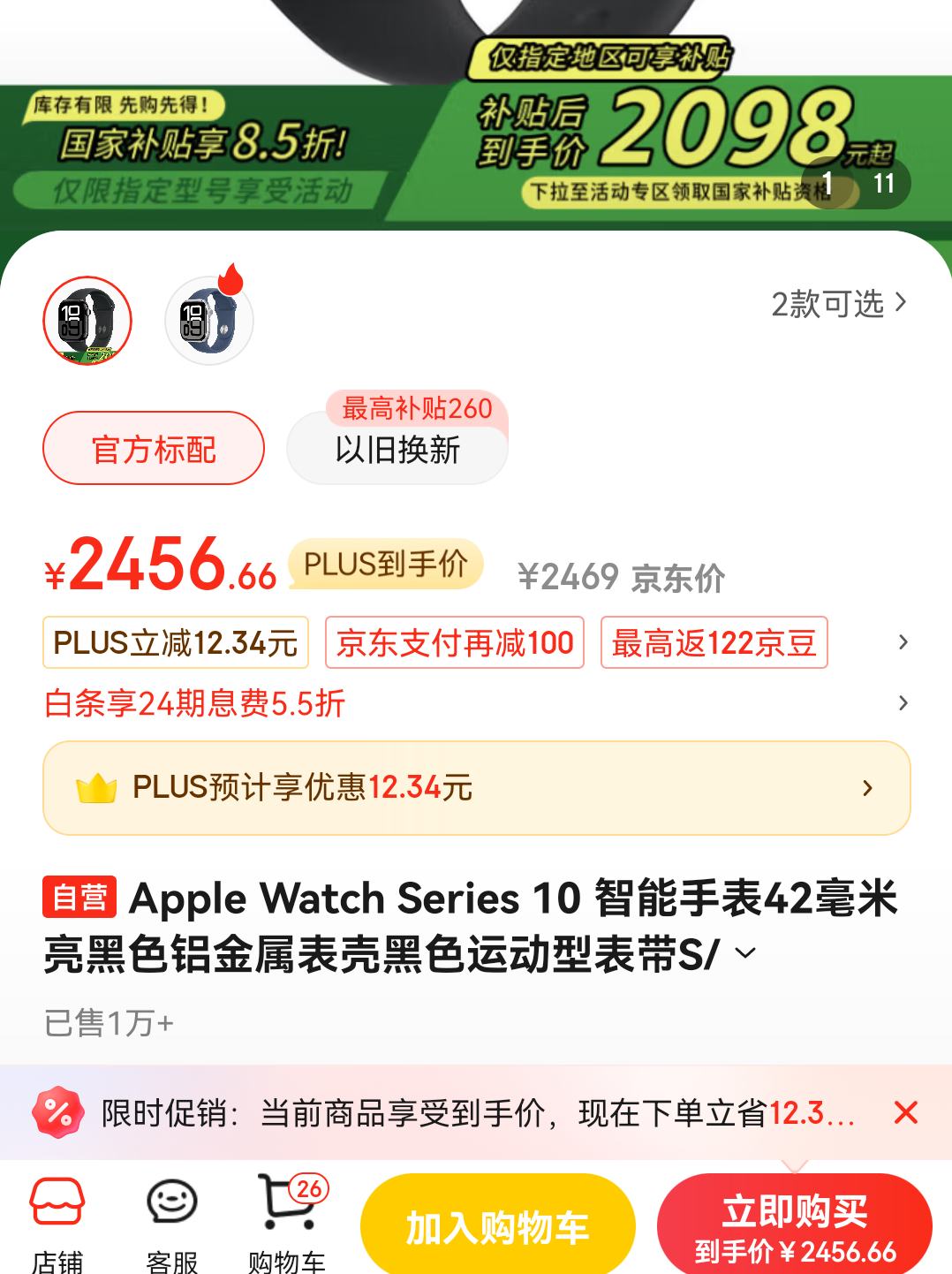The height and width of the screenshot is (1274, 952).
Task: Open PLUS预计享优惠12.34元 details
Action: coord(477,788)
